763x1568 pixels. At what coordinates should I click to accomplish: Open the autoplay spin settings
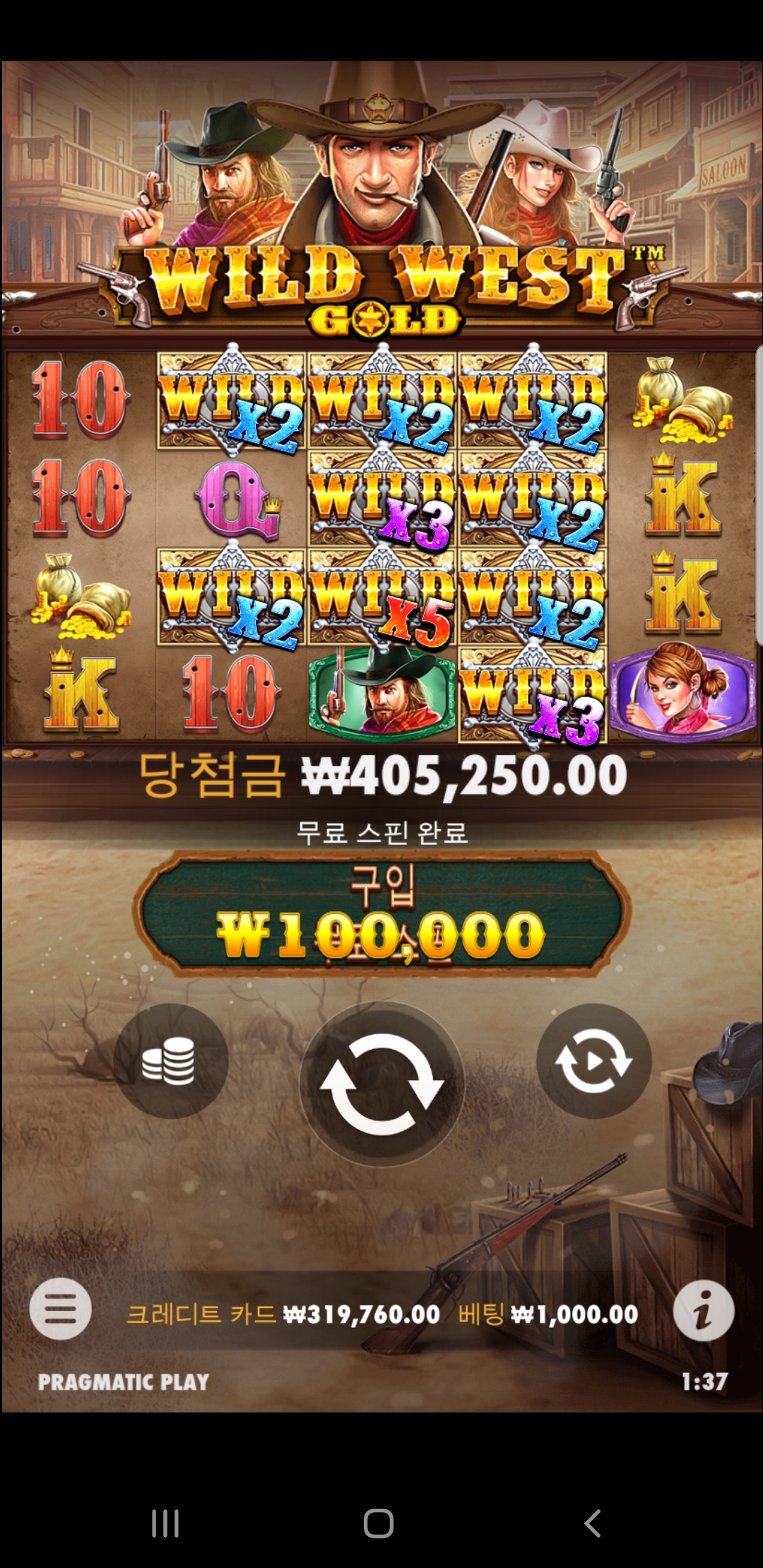tap(593, 1061)
